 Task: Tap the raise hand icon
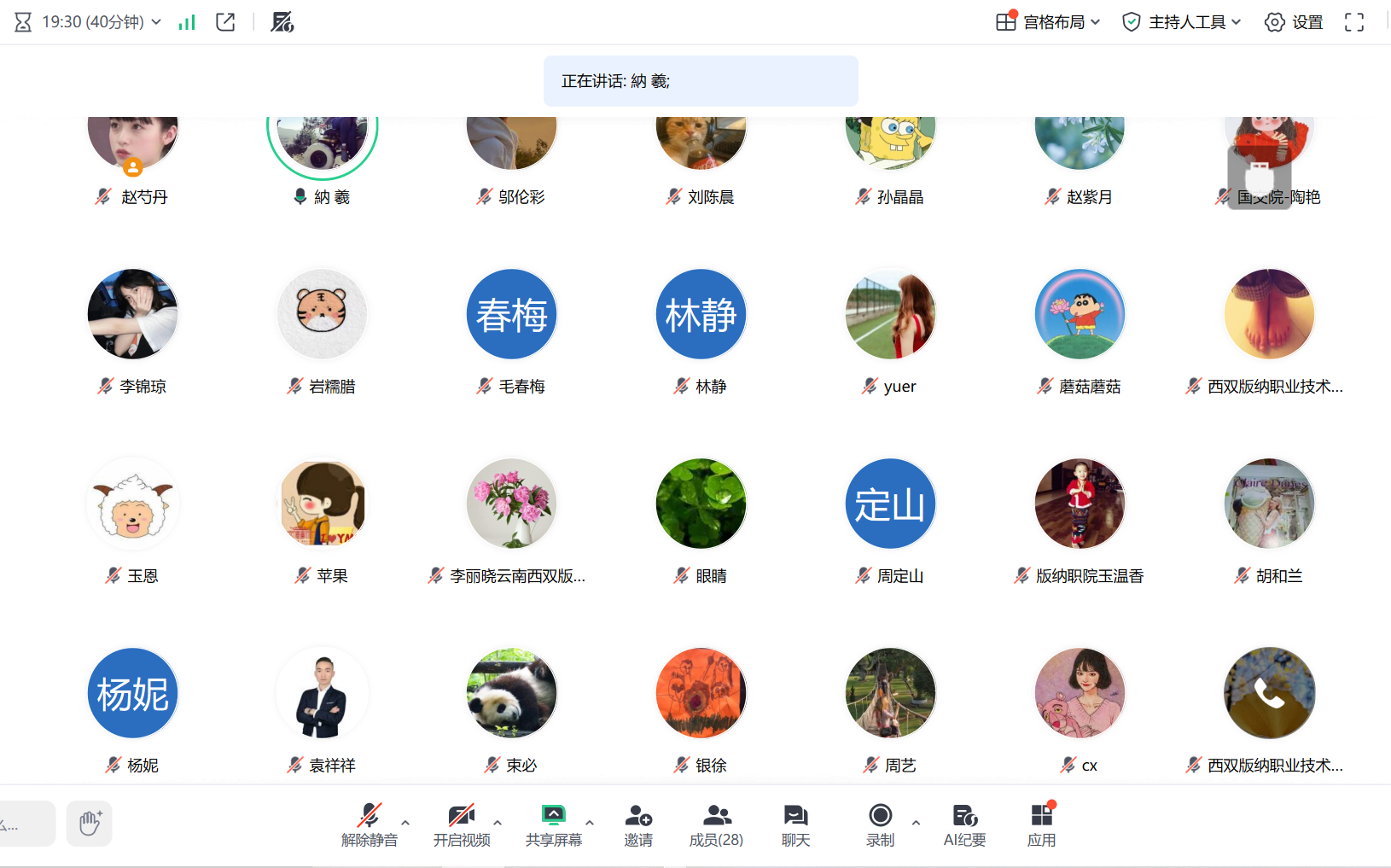click(90, 823)
